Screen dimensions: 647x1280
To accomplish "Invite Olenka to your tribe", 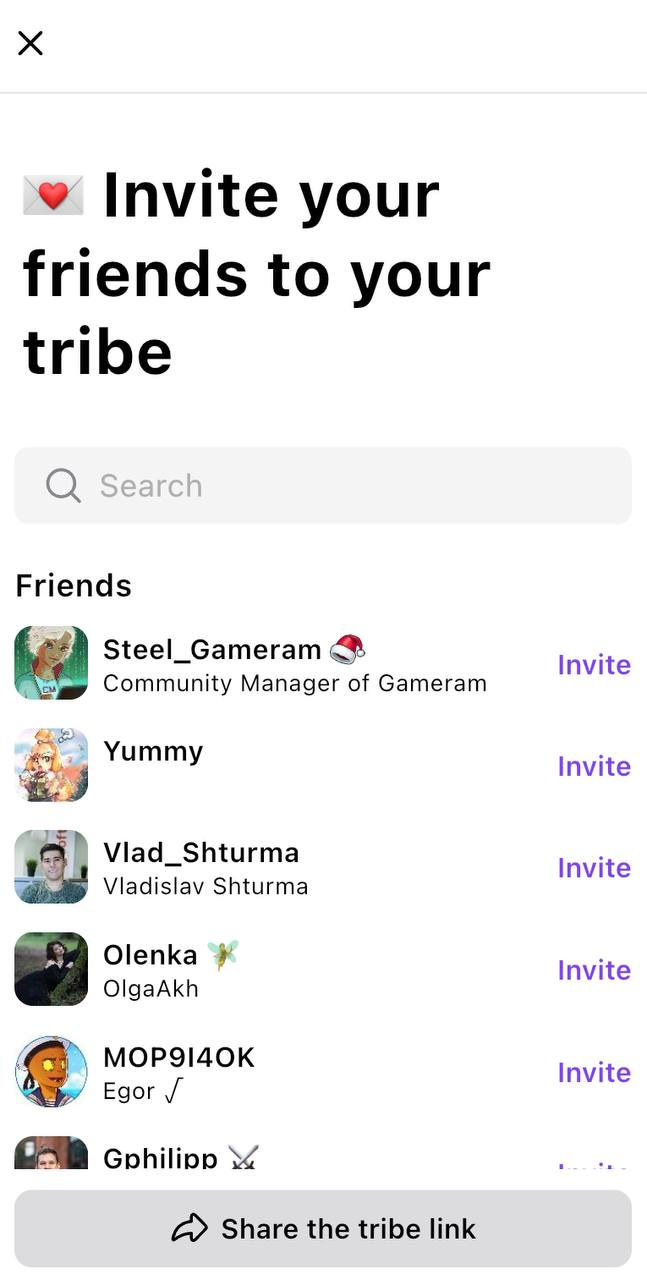I will point(594,970).
